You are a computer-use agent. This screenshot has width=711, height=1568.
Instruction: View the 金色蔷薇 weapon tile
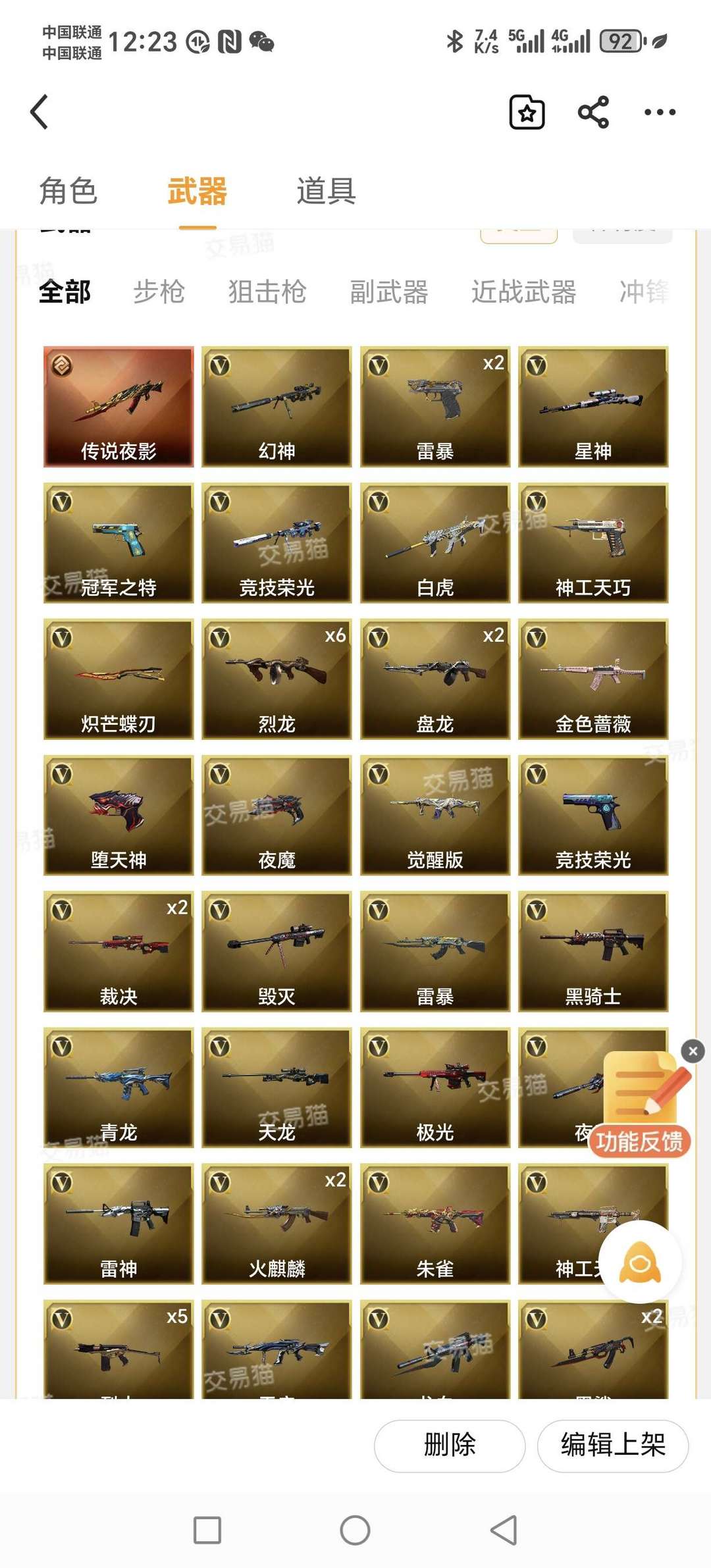(x=593, y=679)
